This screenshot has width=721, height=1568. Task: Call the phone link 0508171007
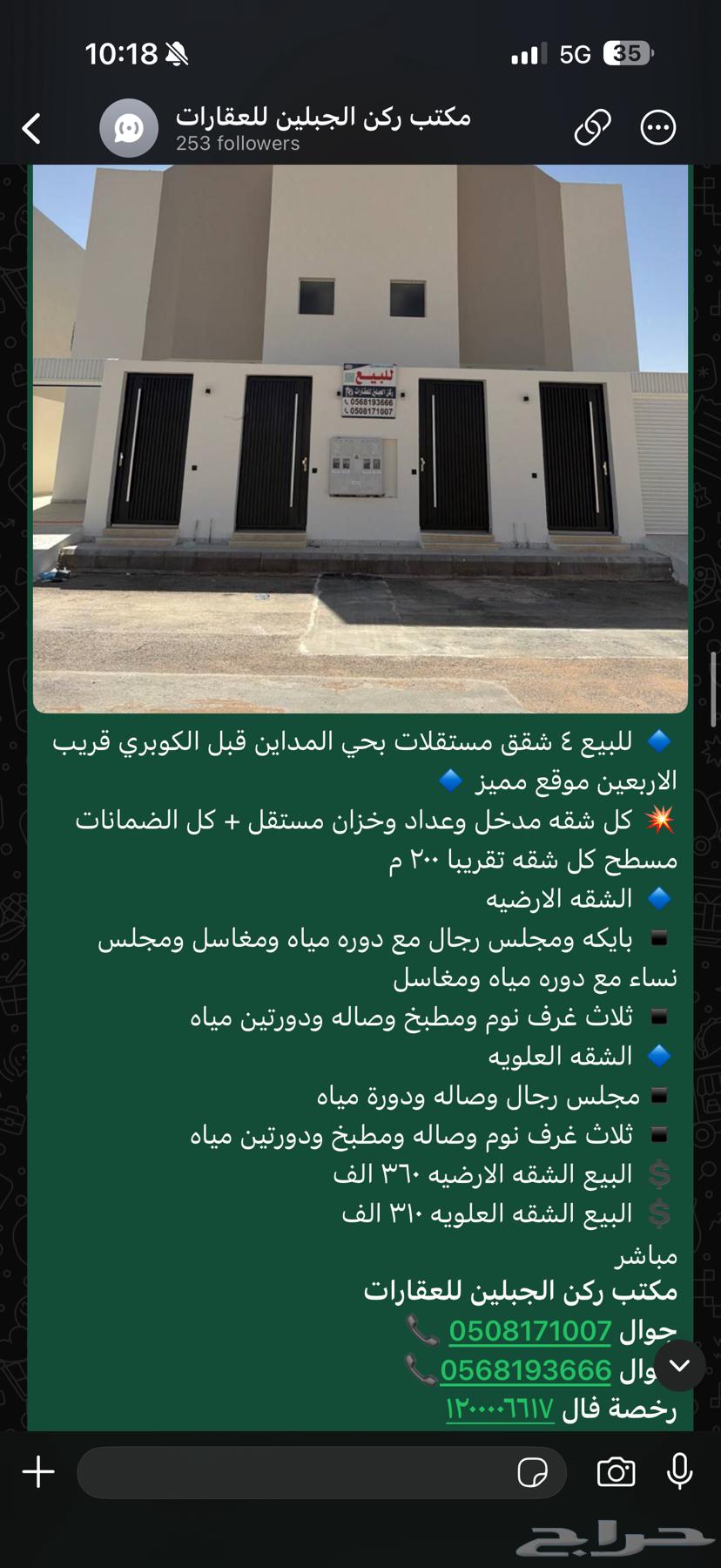[529, 1331]
